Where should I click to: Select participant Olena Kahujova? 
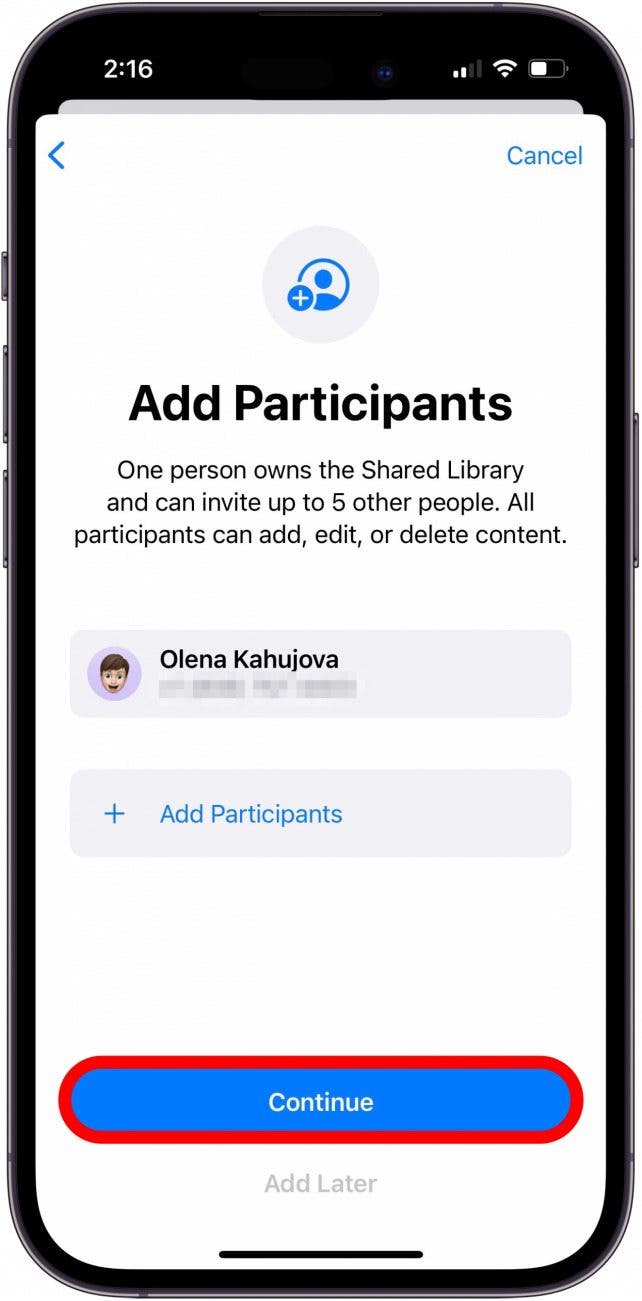(320, 673)
